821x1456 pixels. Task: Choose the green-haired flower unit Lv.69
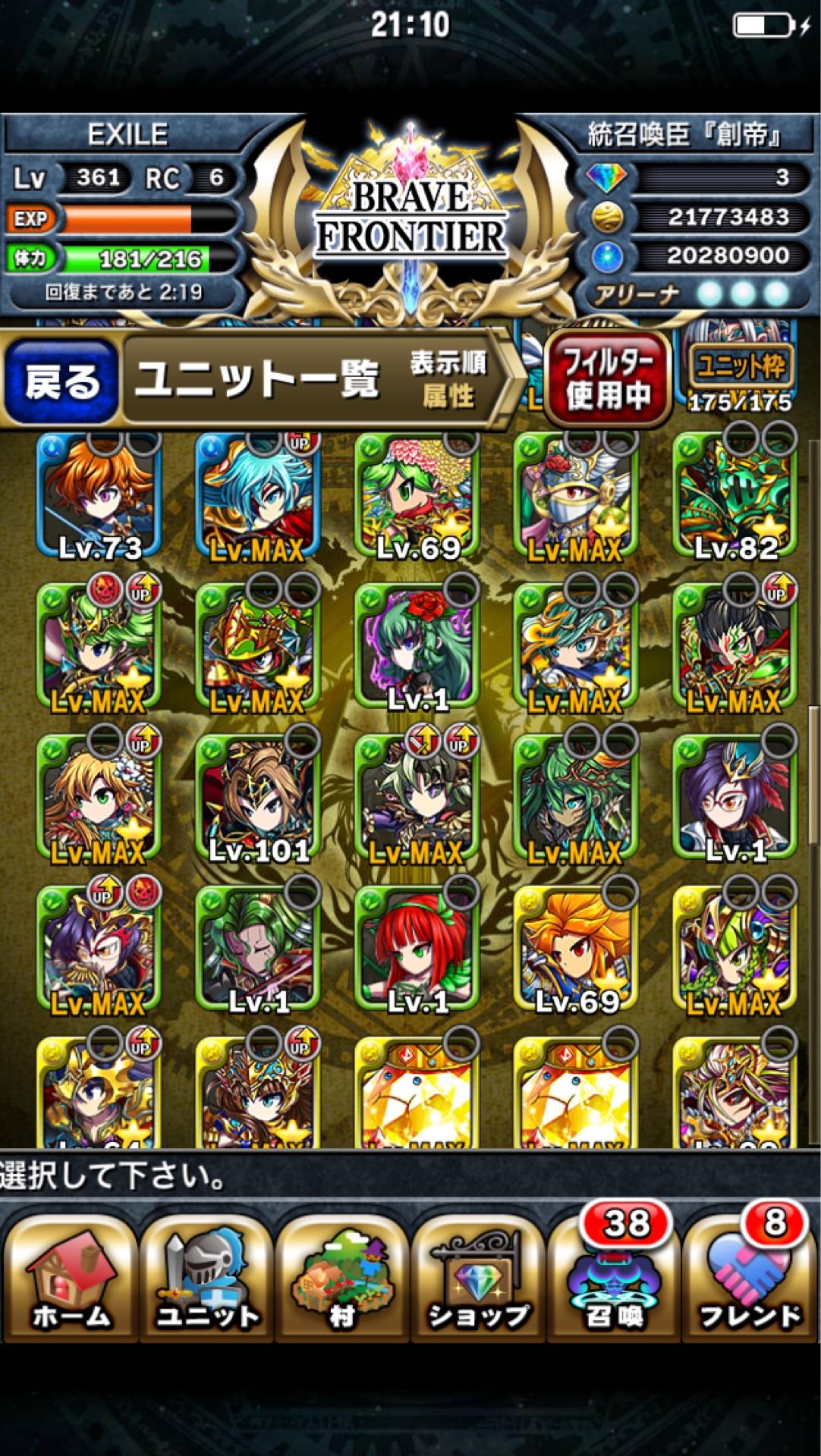(x=417, y=497)
